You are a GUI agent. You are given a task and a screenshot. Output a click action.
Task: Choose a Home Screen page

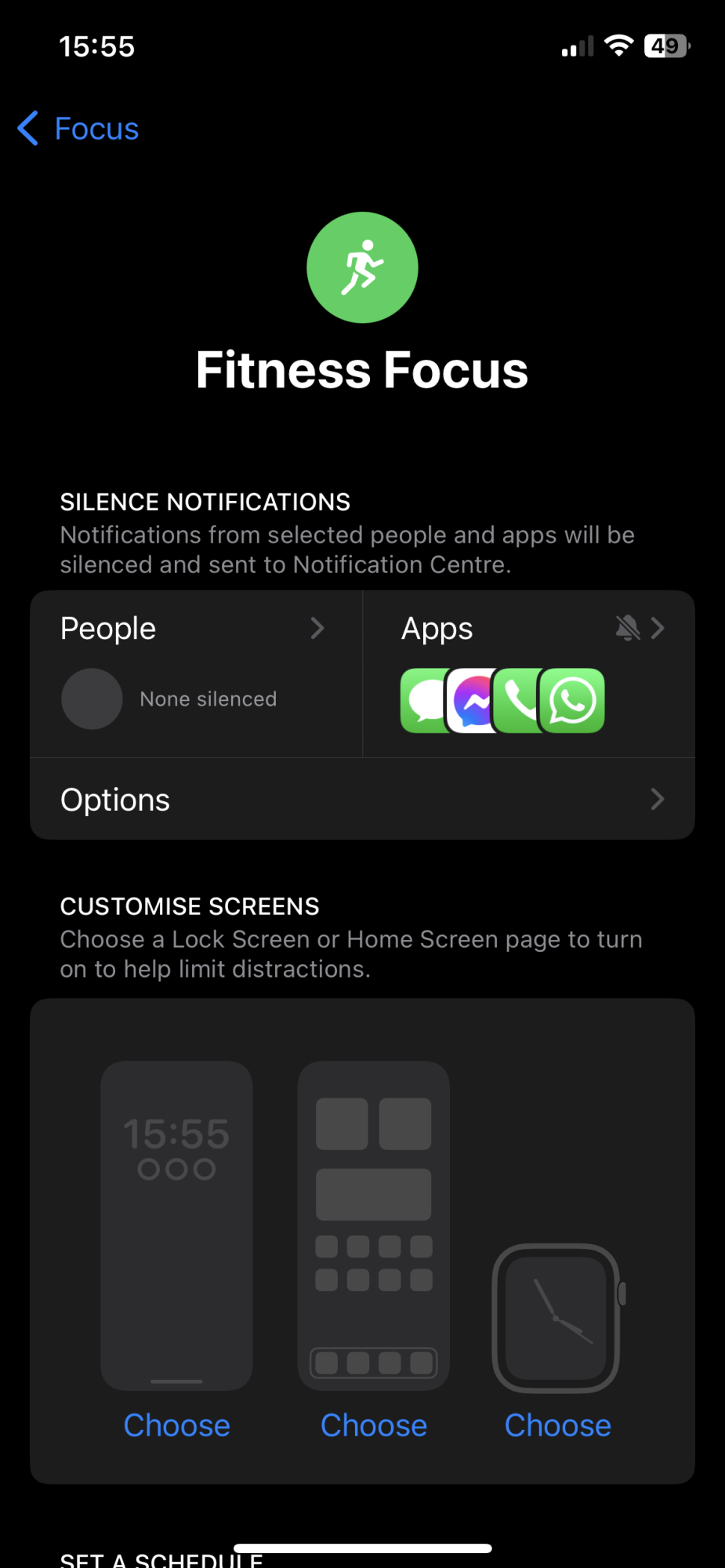pos(374,1425)
